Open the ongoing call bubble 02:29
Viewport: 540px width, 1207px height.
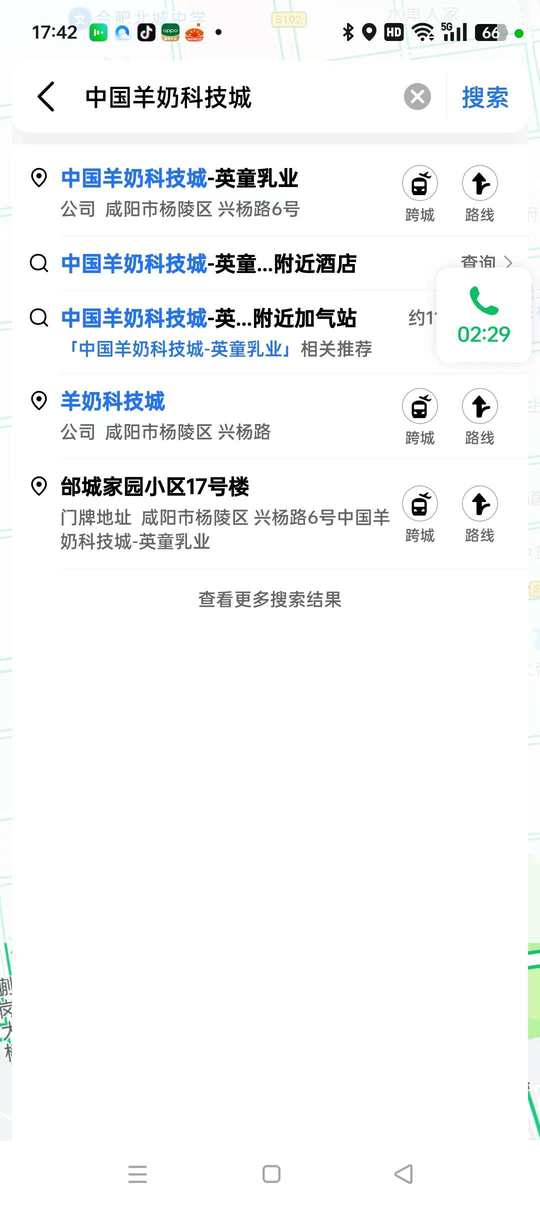pyautogui.click(x=484, y=316)
